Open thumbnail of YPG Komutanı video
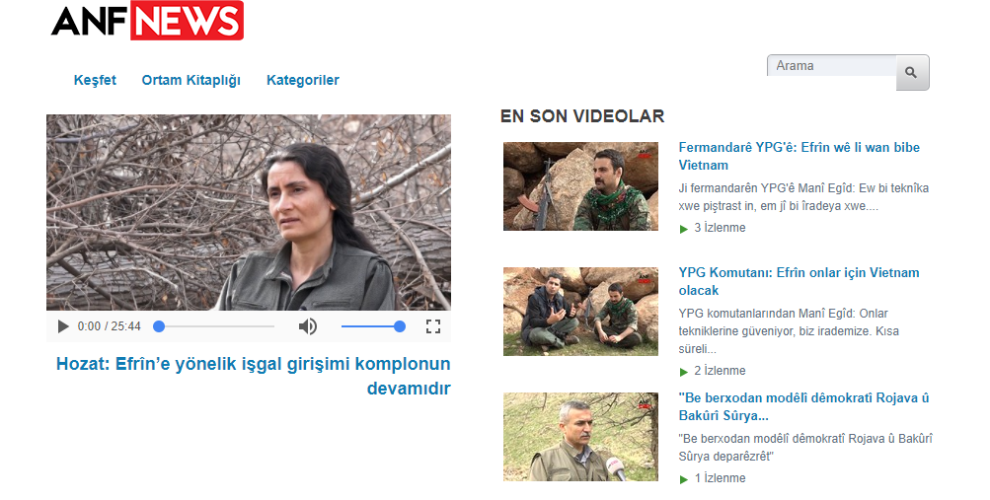990x500 pixels. tap(580, 311)
